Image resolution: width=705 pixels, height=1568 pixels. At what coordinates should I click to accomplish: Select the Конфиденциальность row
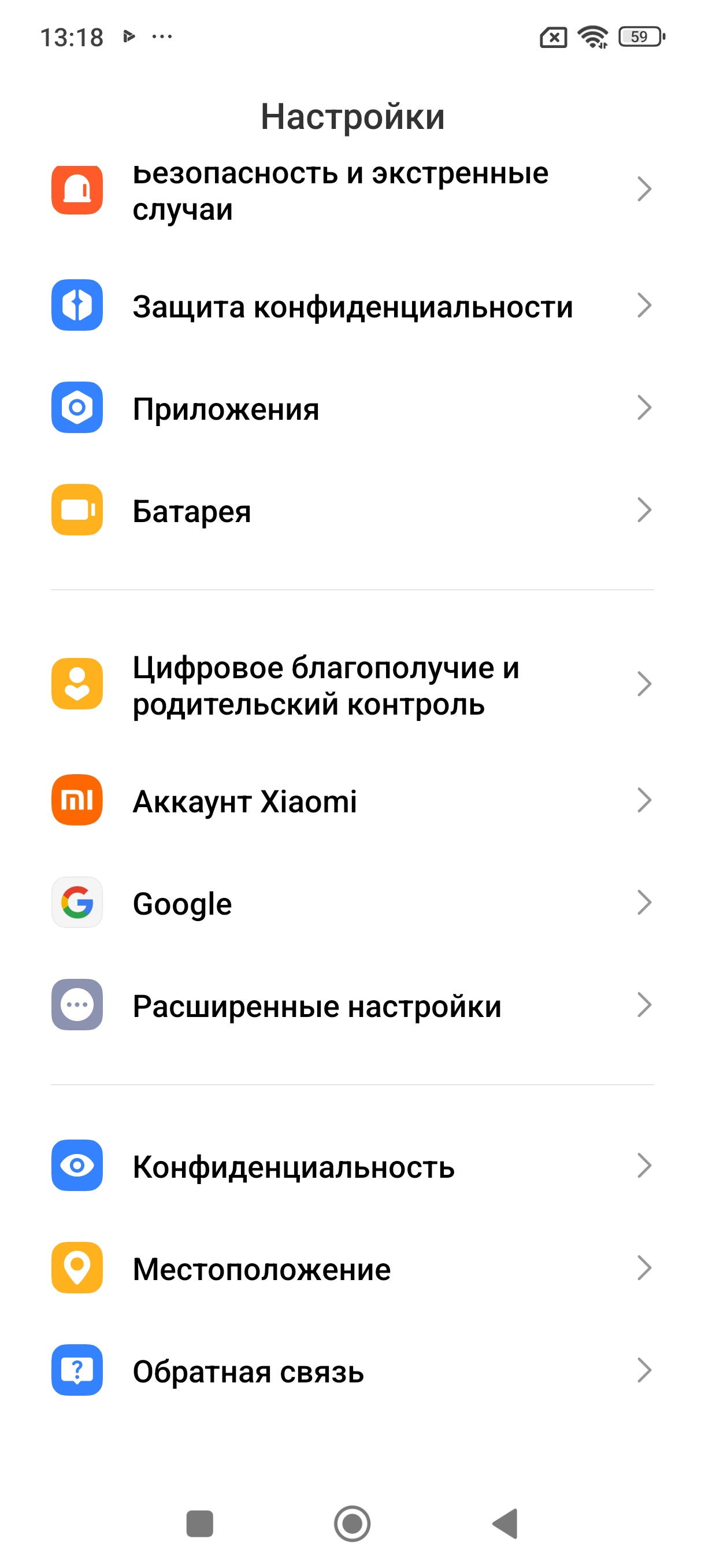[353, 1166]
